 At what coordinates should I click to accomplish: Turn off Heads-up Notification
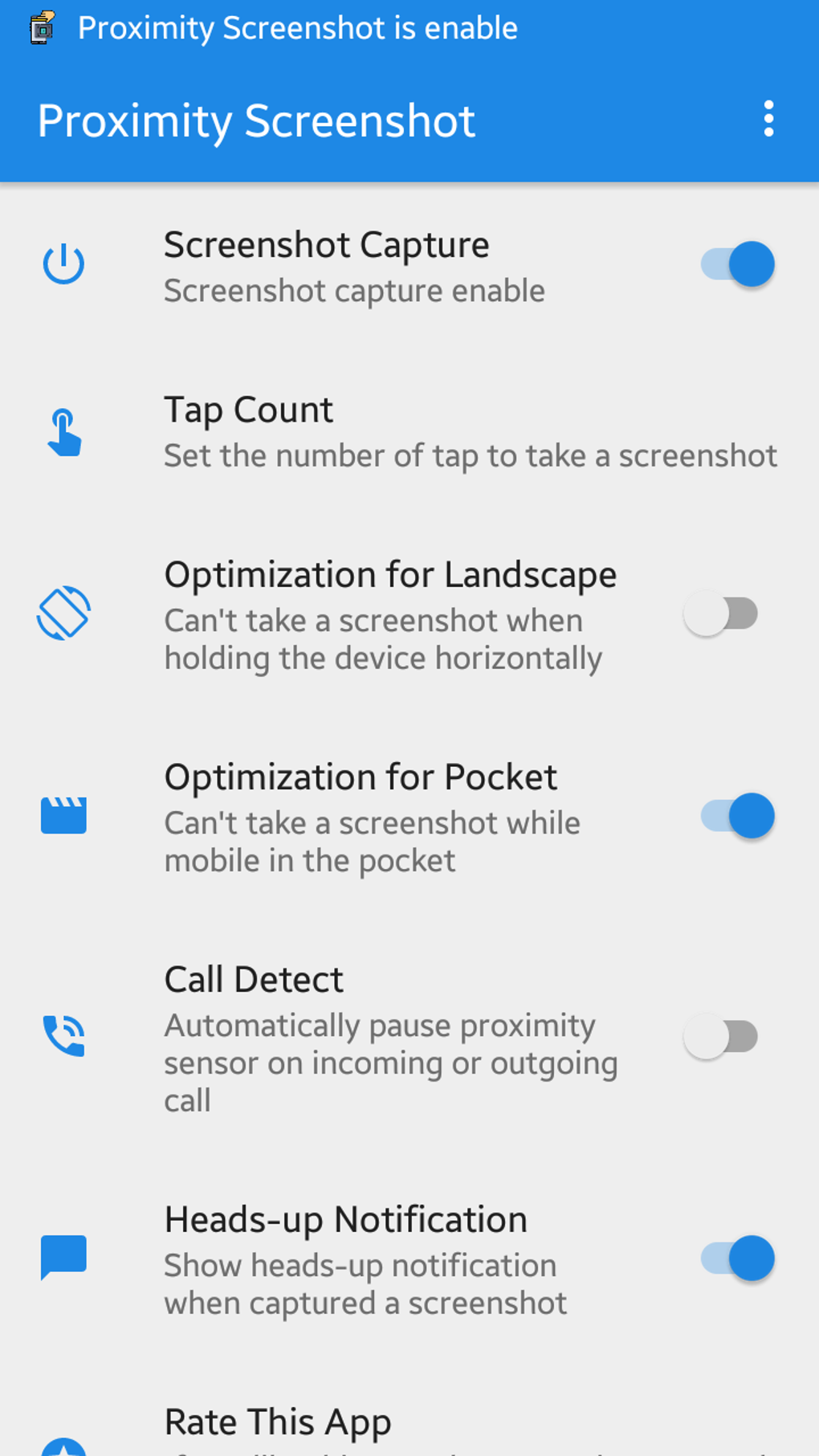736,1258
